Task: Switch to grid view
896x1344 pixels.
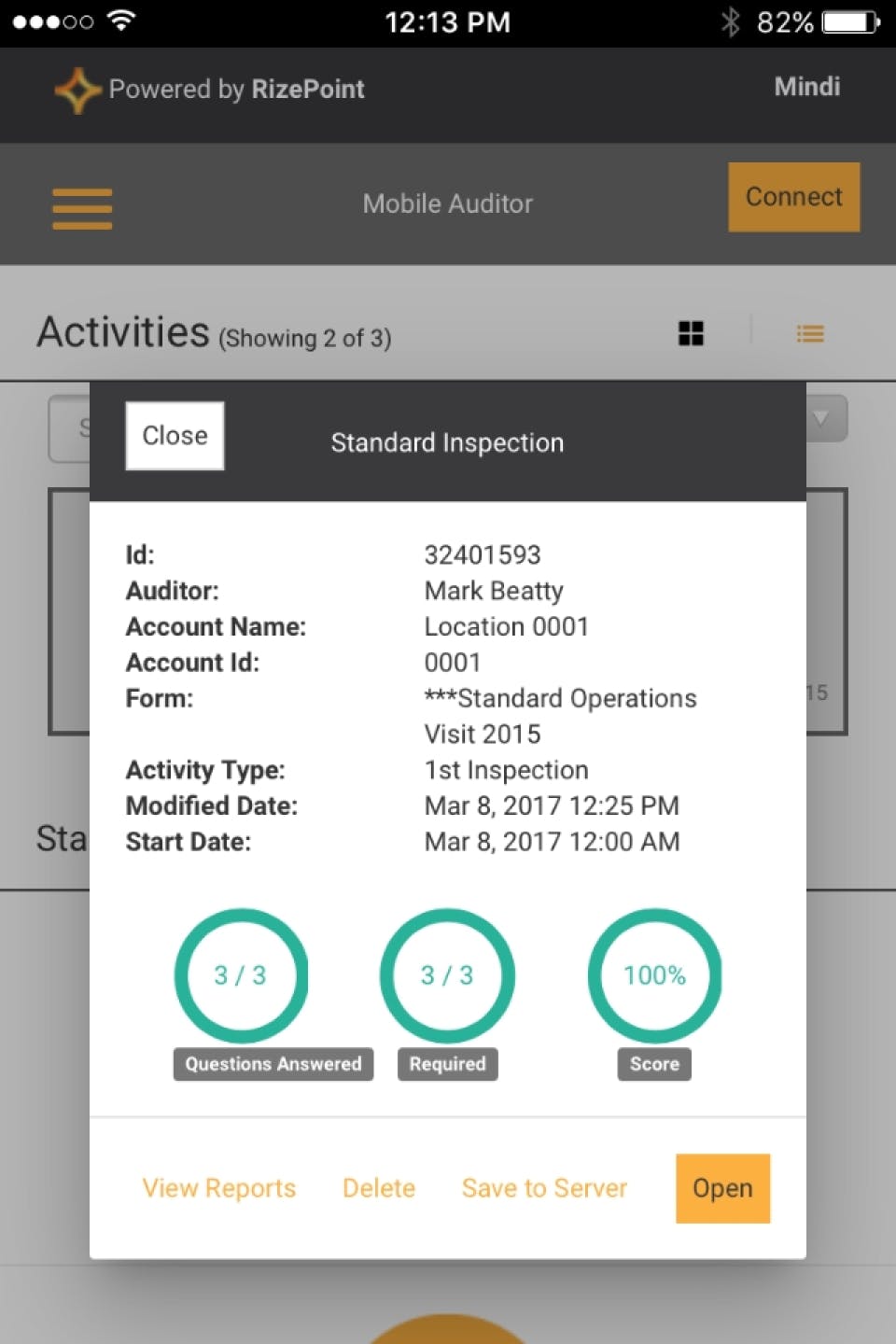Action: tap(691, 333)
